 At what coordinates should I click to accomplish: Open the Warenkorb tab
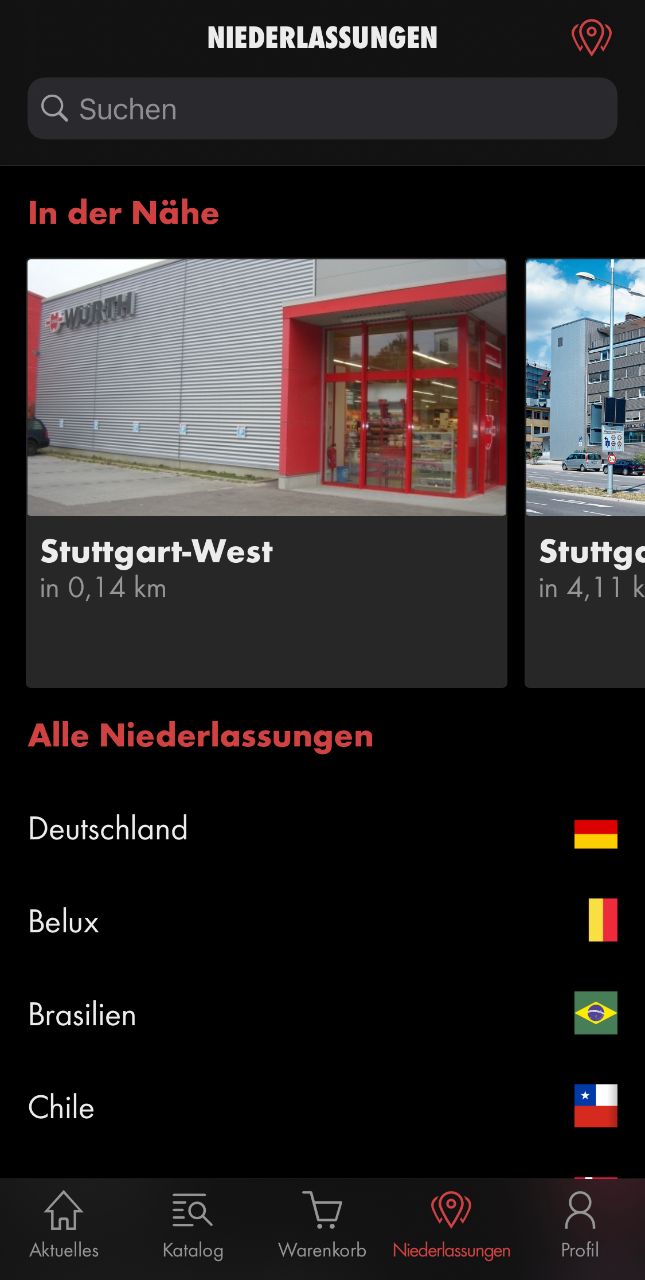(322, 1226)
